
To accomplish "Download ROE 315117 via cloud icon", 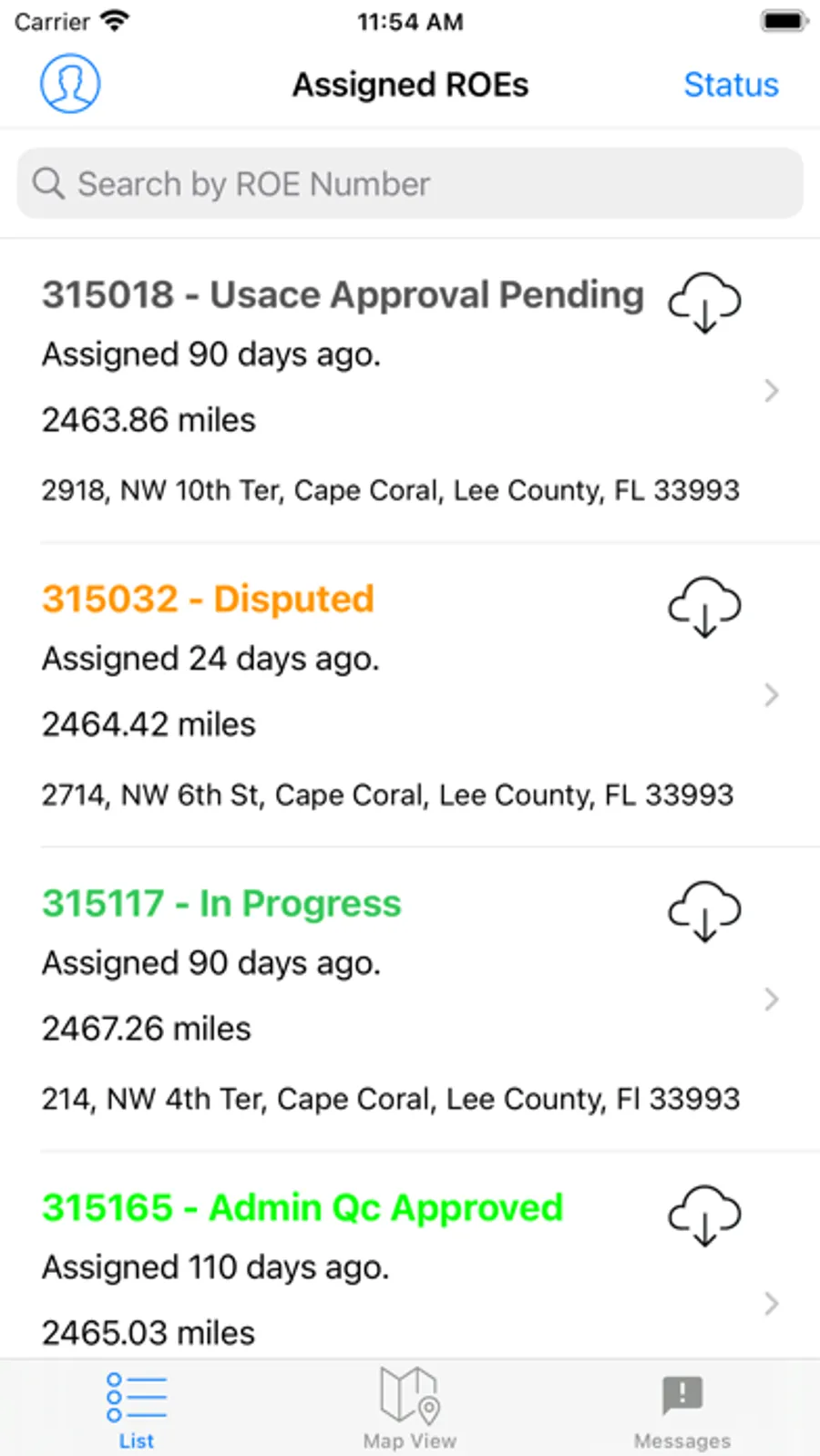I will 704,911.
